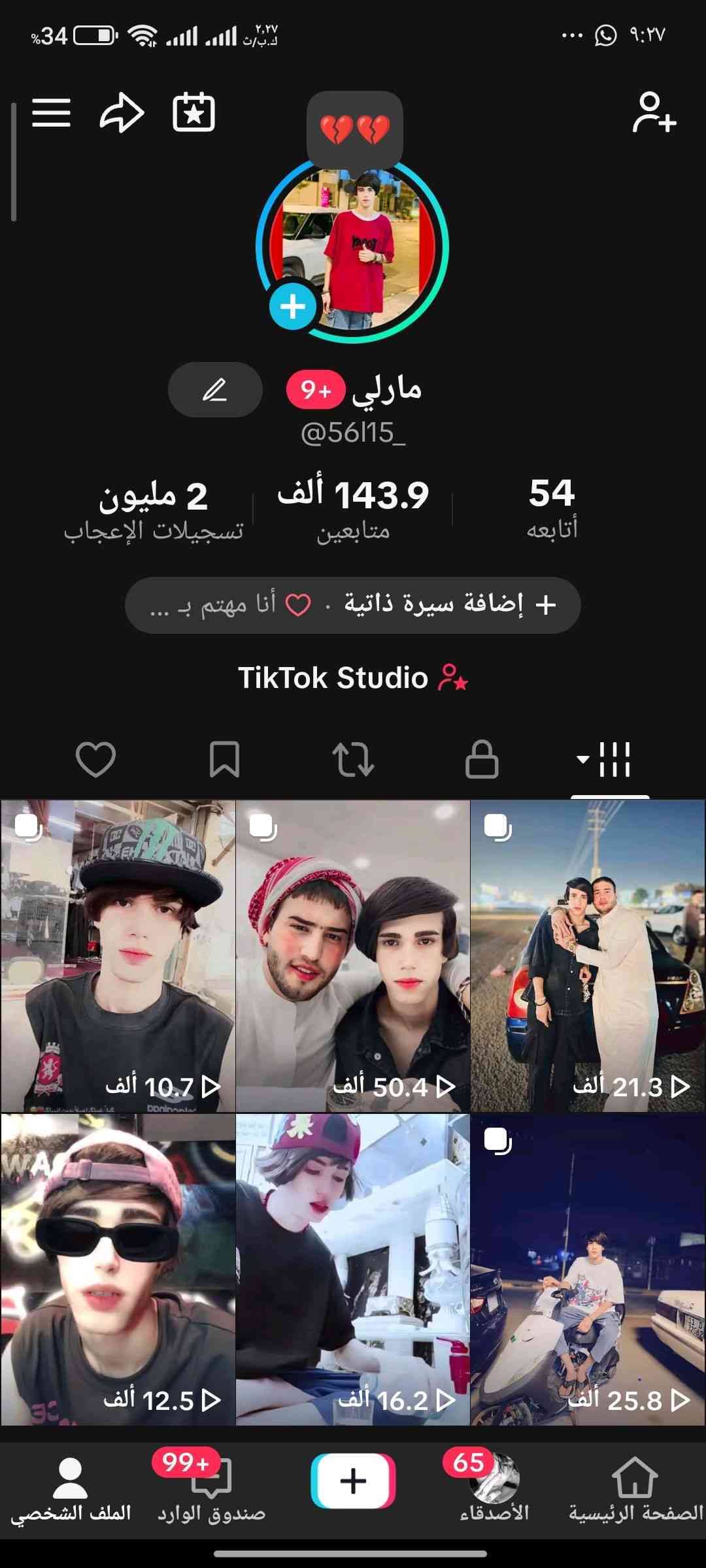Share this profile
706x1568 pixels.
click(x=122, y=113)
